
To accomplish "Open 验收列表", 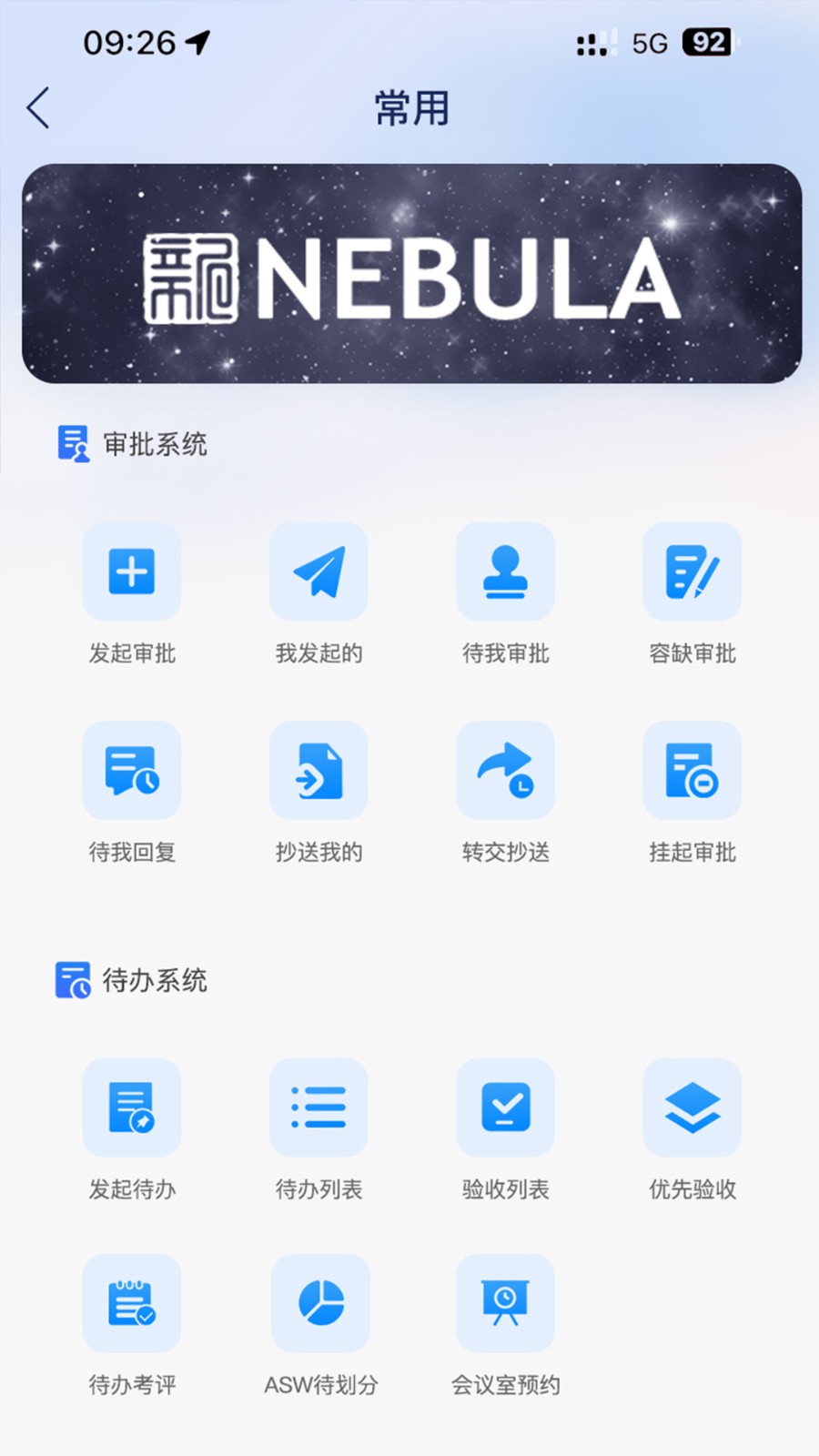I will coord(505,1107).
